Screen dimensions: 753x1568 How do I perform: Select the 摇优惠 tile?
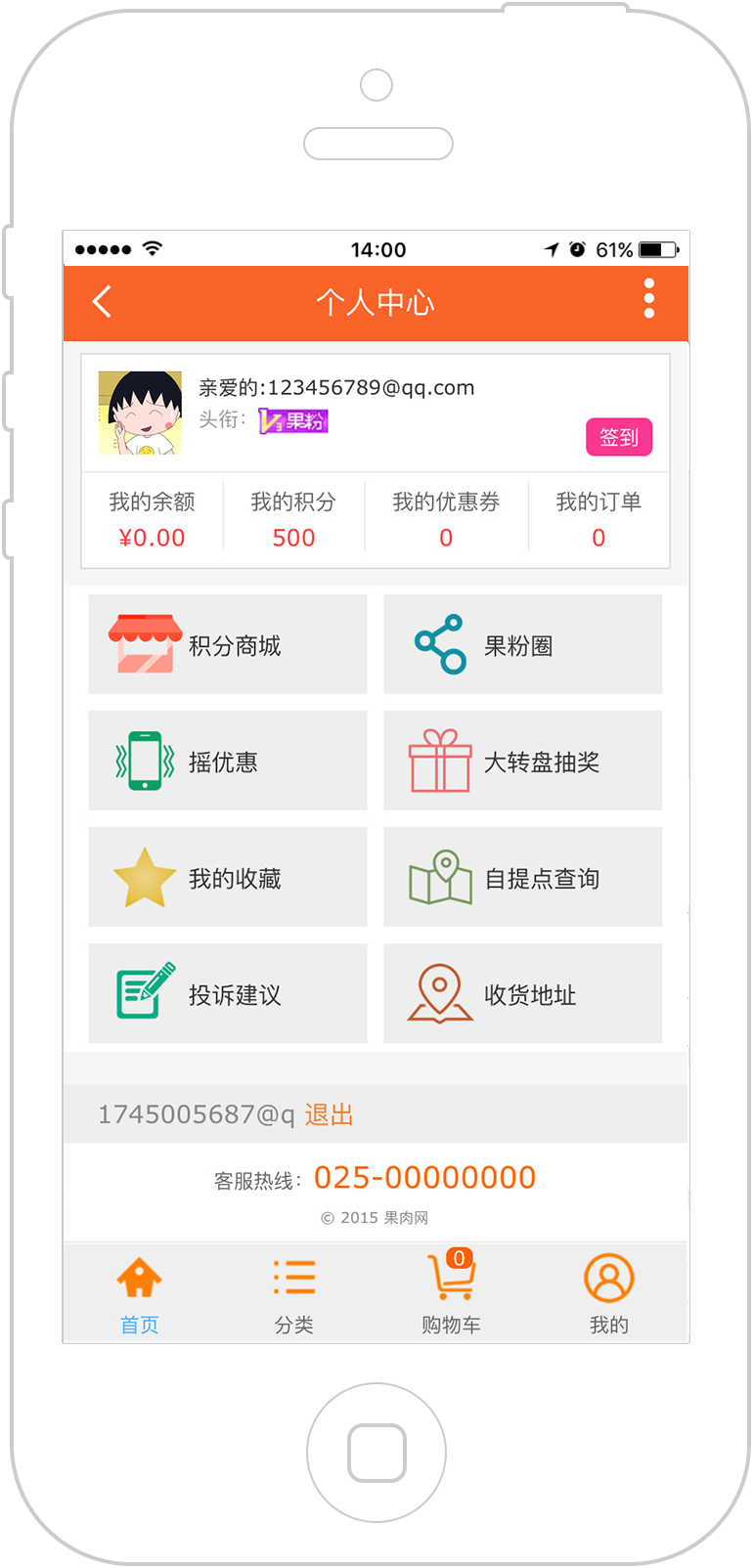pyautogui.click(x=227, y=762)
